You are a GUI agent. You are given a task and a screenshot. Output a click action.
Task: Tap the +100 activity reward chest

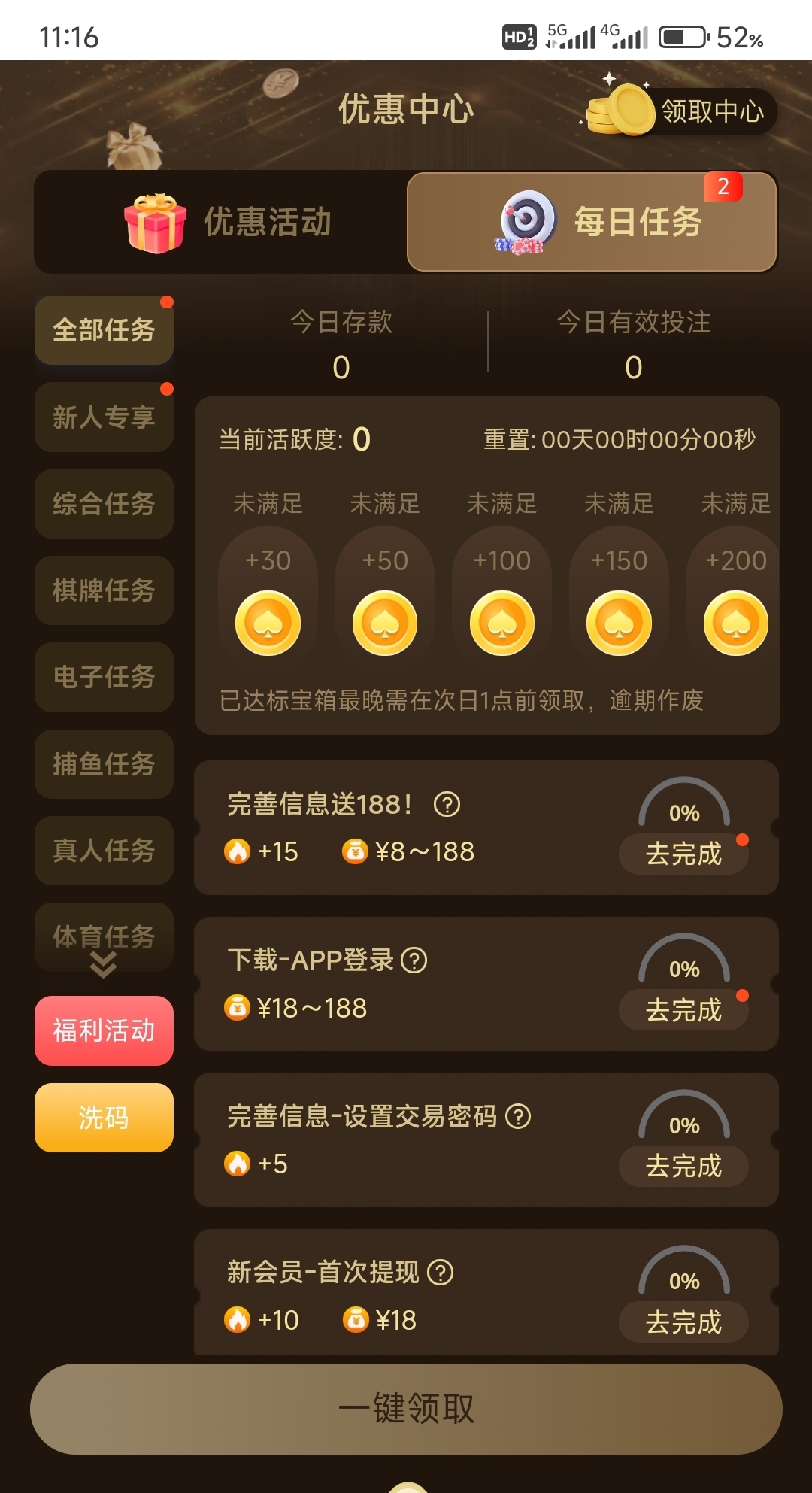point(501,623)
